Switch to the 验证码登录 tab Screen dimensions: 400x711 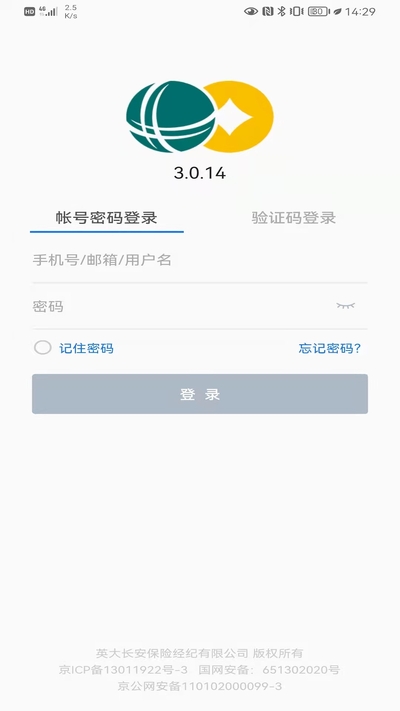(293, 218)
